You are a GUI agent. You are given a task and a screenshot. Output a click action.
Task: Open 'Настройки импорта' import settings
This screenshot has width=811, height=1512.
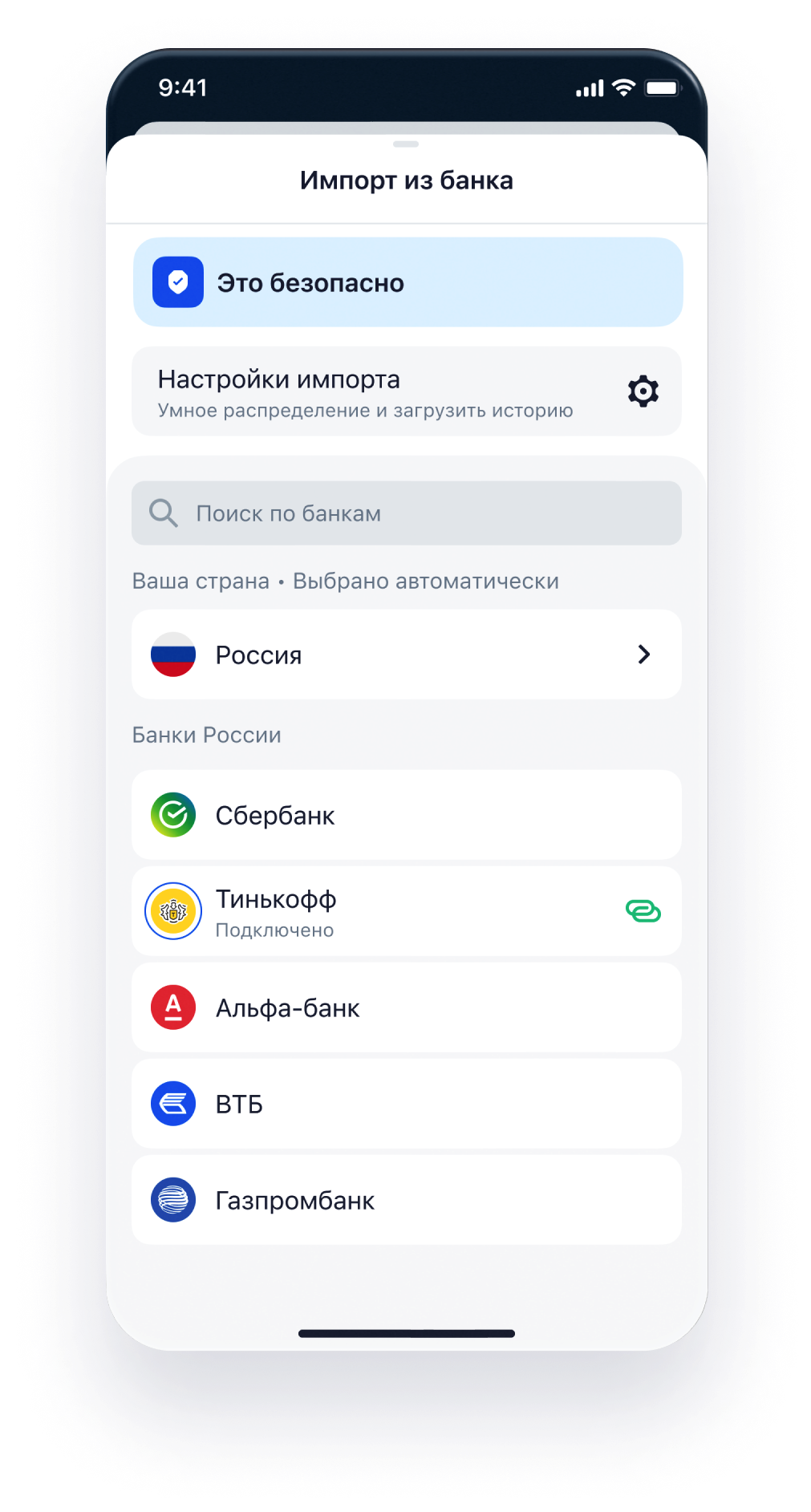(407, 391)
